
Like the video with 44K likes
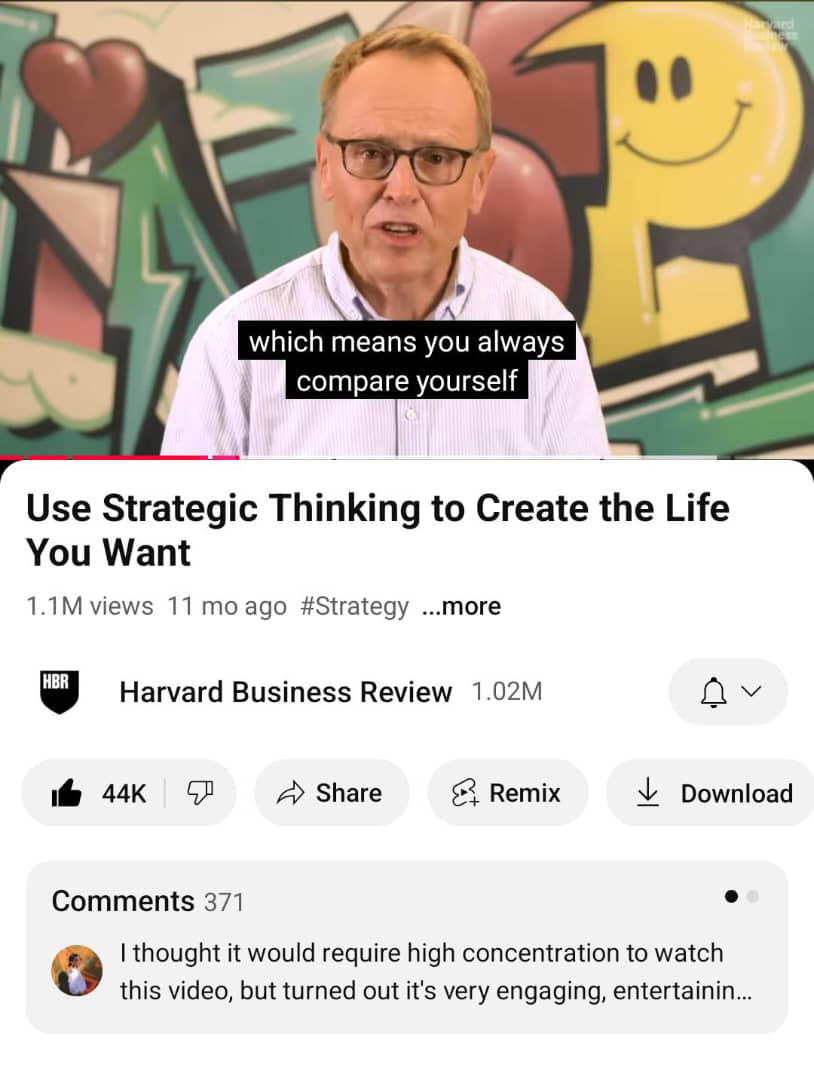[x=100, y=793]
